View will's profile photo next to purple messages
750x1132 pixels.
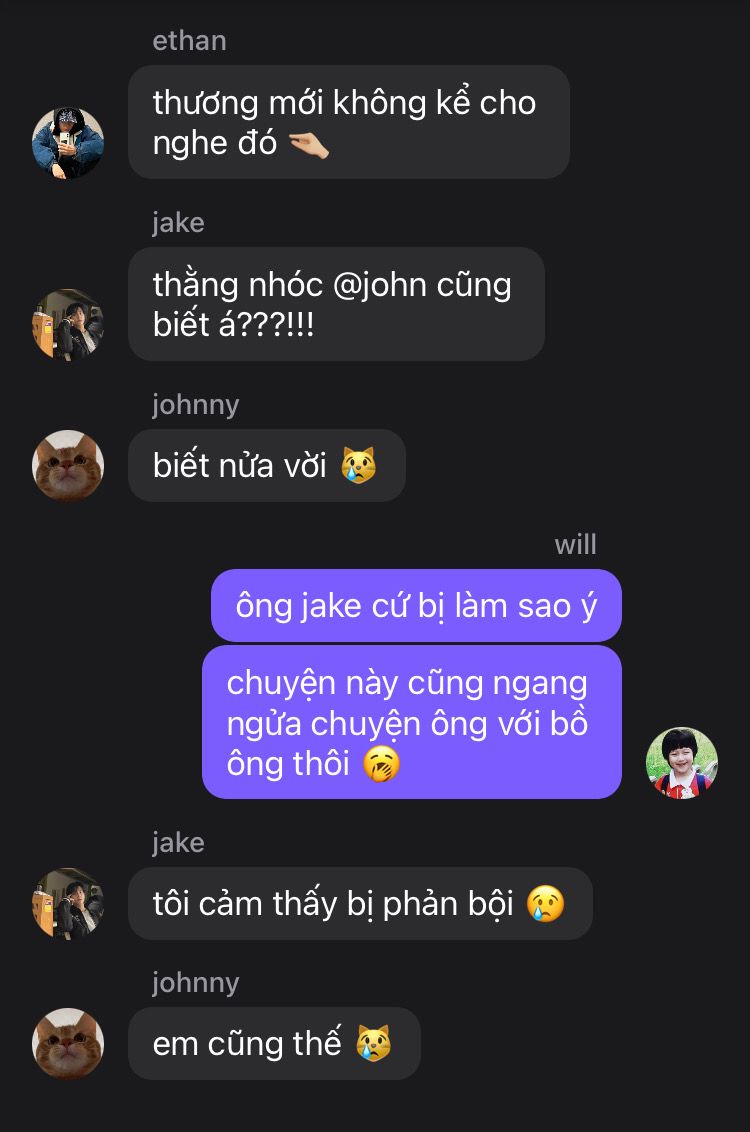coord(682,762)
